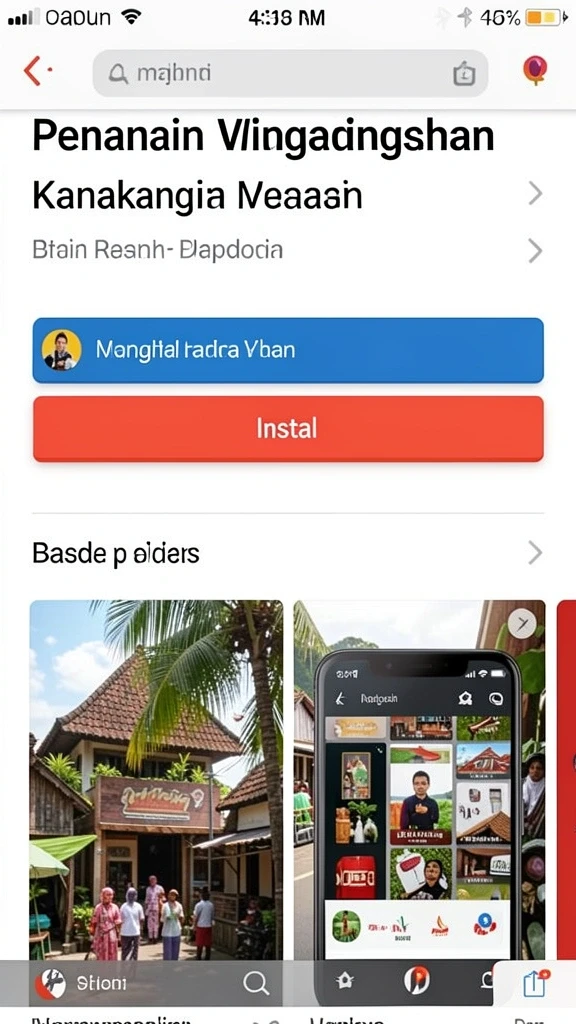Tap the clock icon inside the search bar

point(464,75)
